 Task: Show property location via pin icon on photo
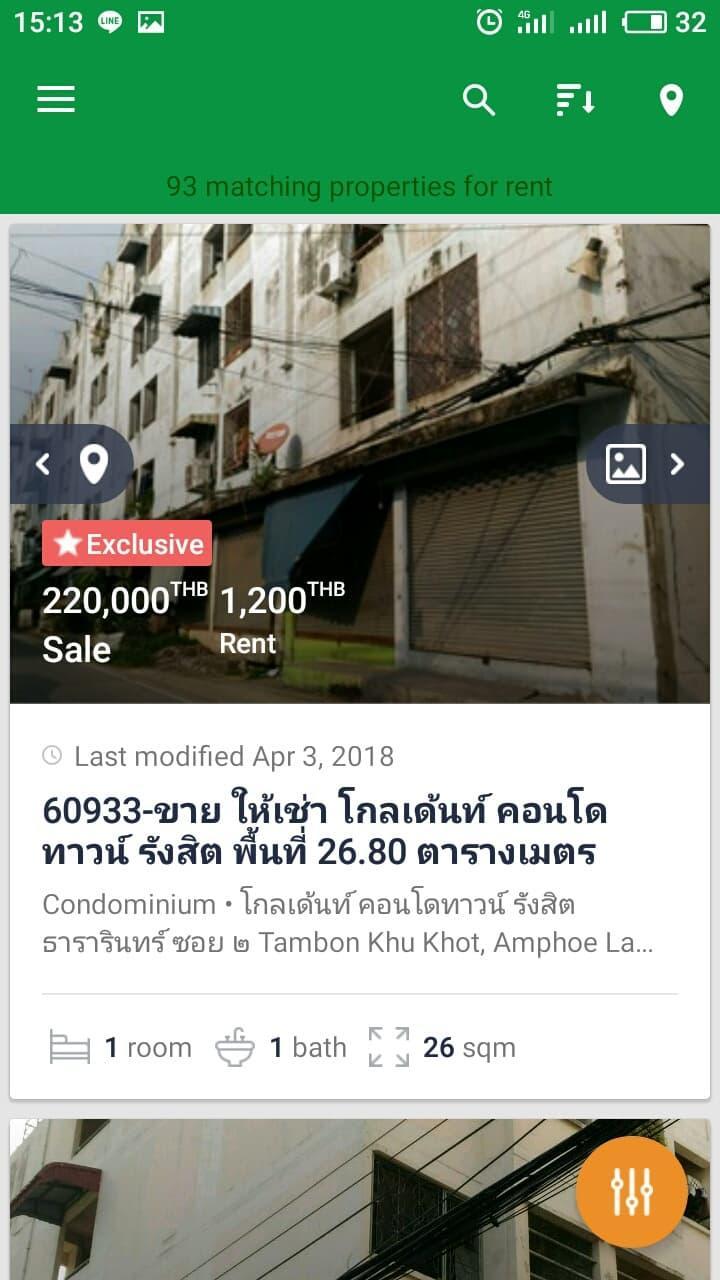click(x=95, y=463)
